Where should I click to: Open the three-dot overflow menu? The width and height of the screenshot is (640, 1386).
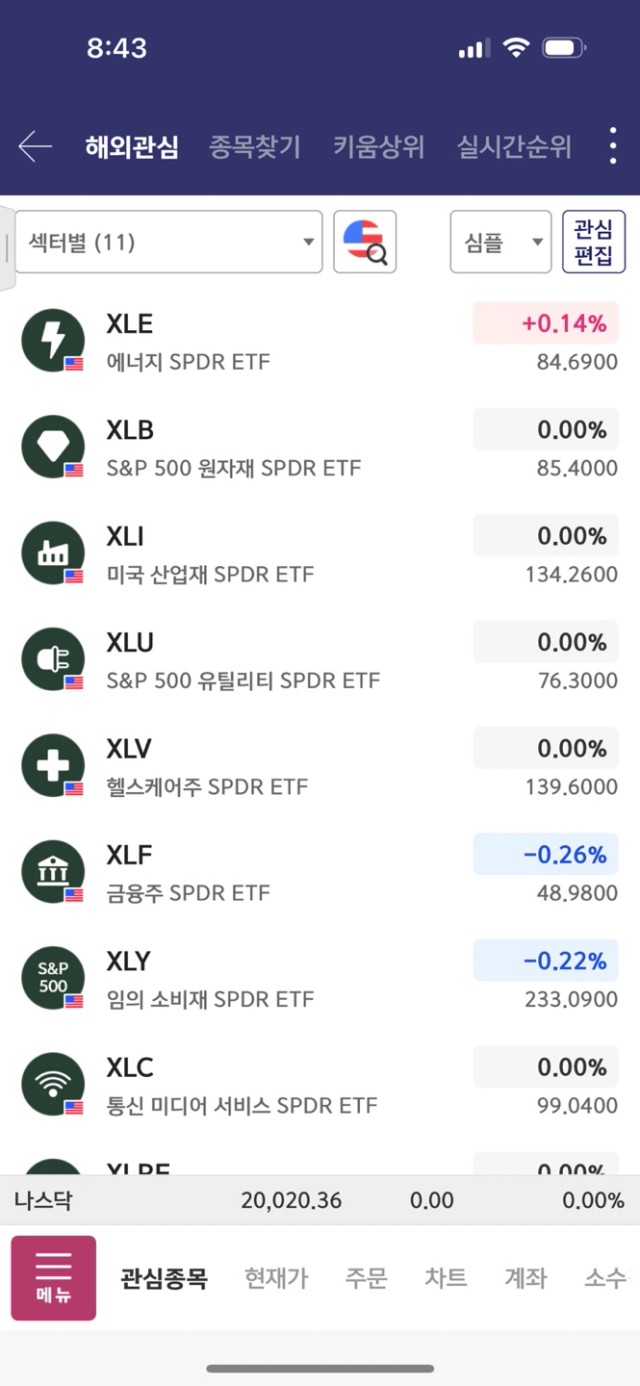pos(613,147)
